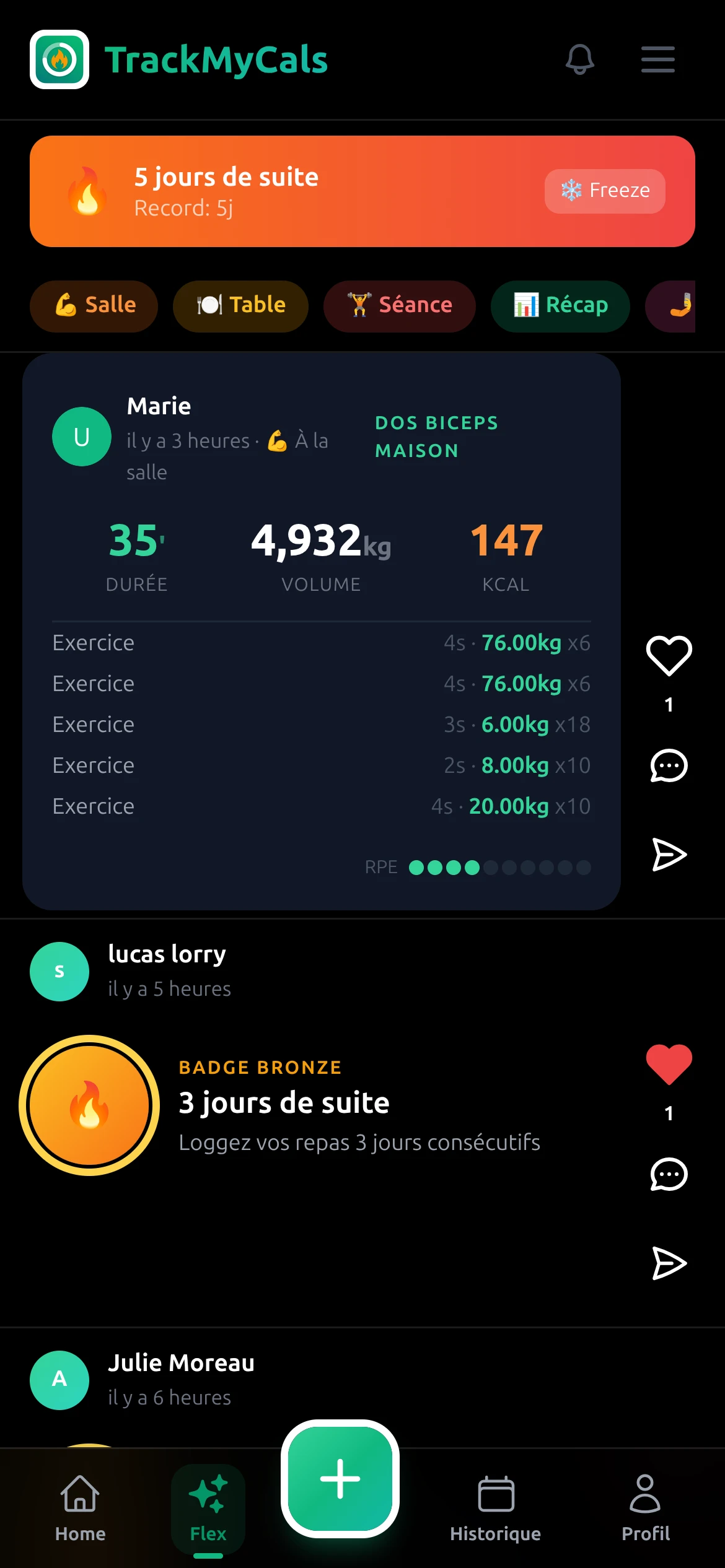Like Marie's workout post
This screenshot has height=1568, width=725.
pos(669,655)
